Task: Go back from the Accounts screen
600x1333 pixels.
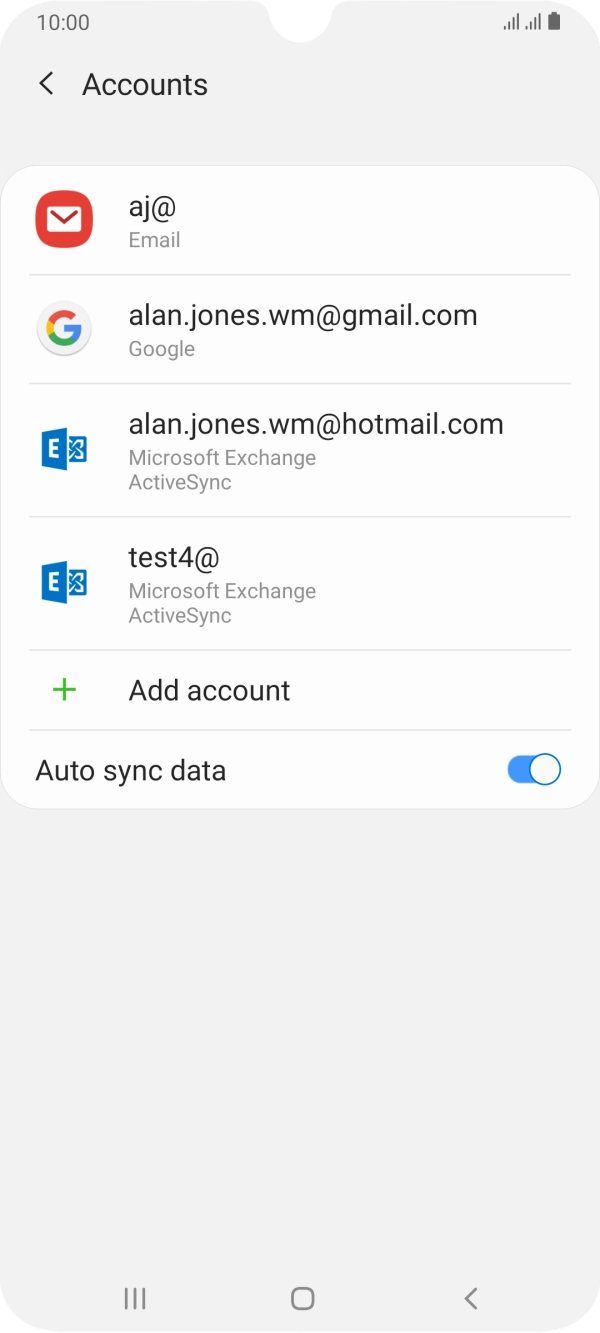Action: pyautogui.click(x=46, y=84)
